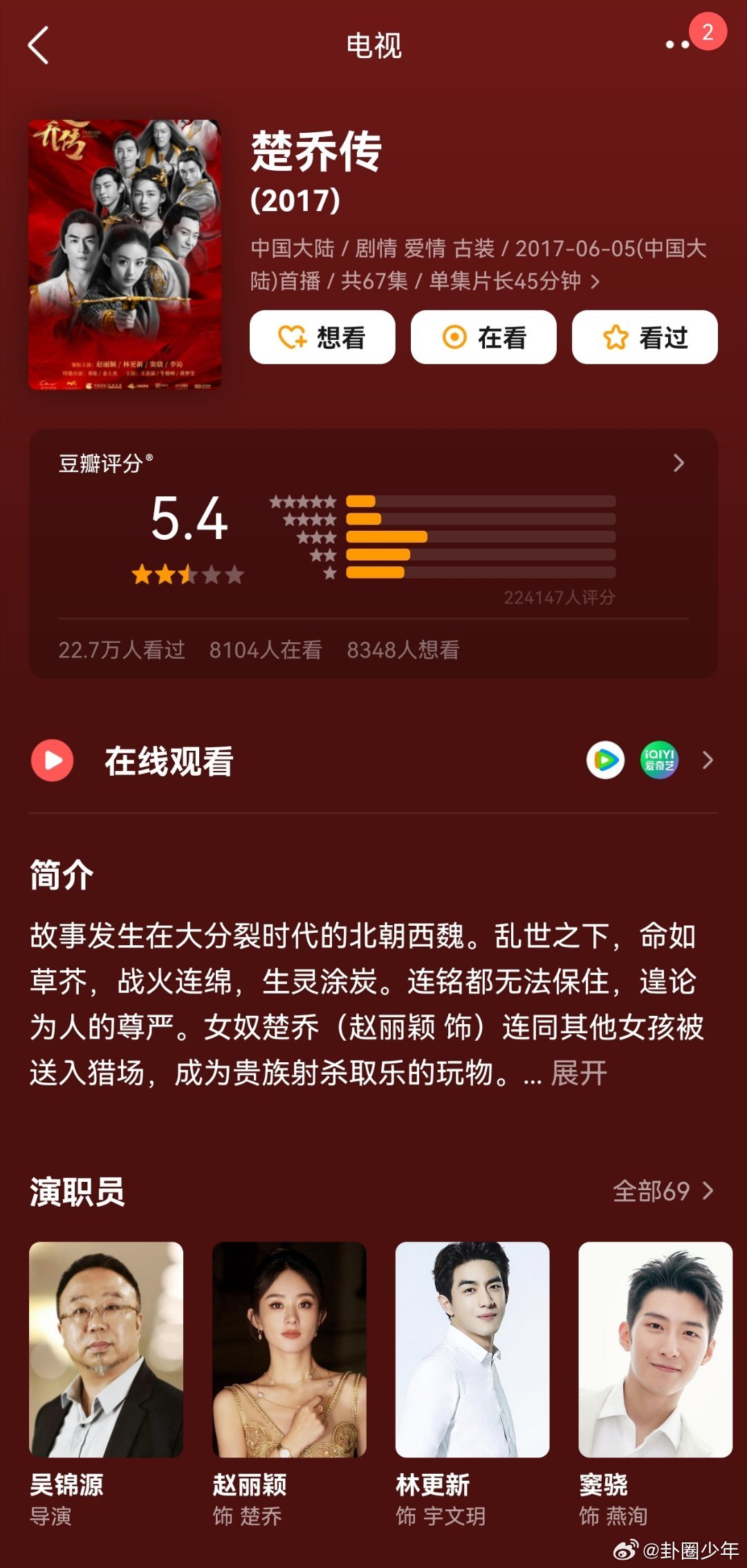Tap the star icon on 看过 button
Viewport: 747px width, 1568px height.
(x=614, y=337)
